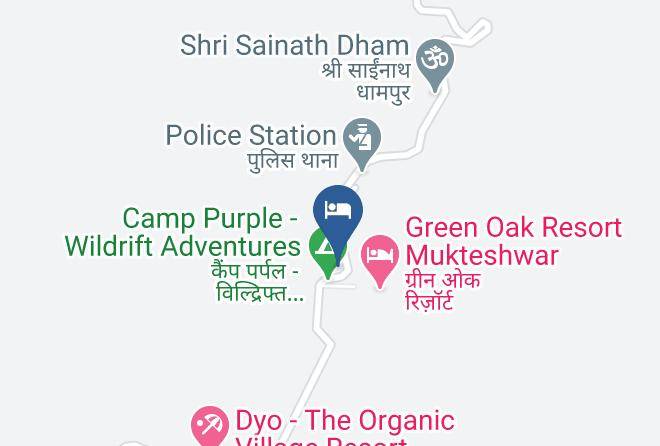The image size is (660, 446).
Task: Select the Police Station map pin
Action: coord(361,140)
